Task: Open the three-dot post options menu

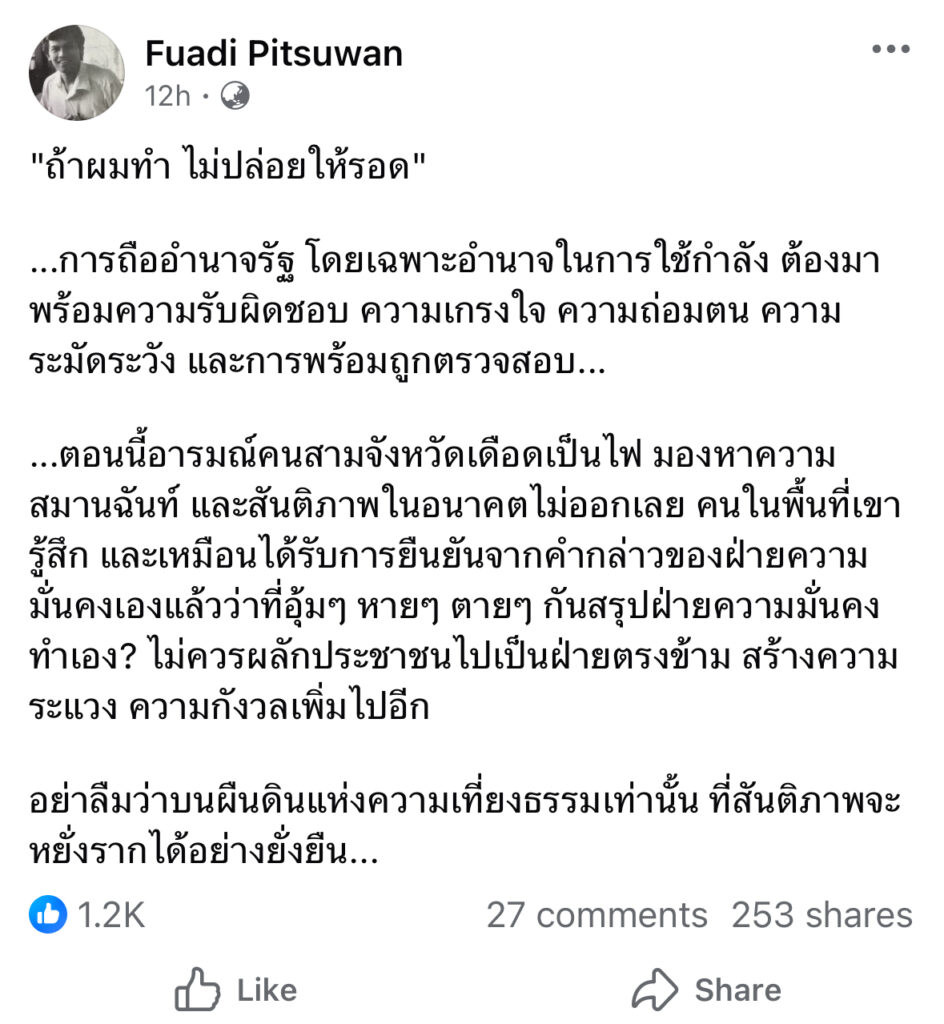Action: point(890,50)
